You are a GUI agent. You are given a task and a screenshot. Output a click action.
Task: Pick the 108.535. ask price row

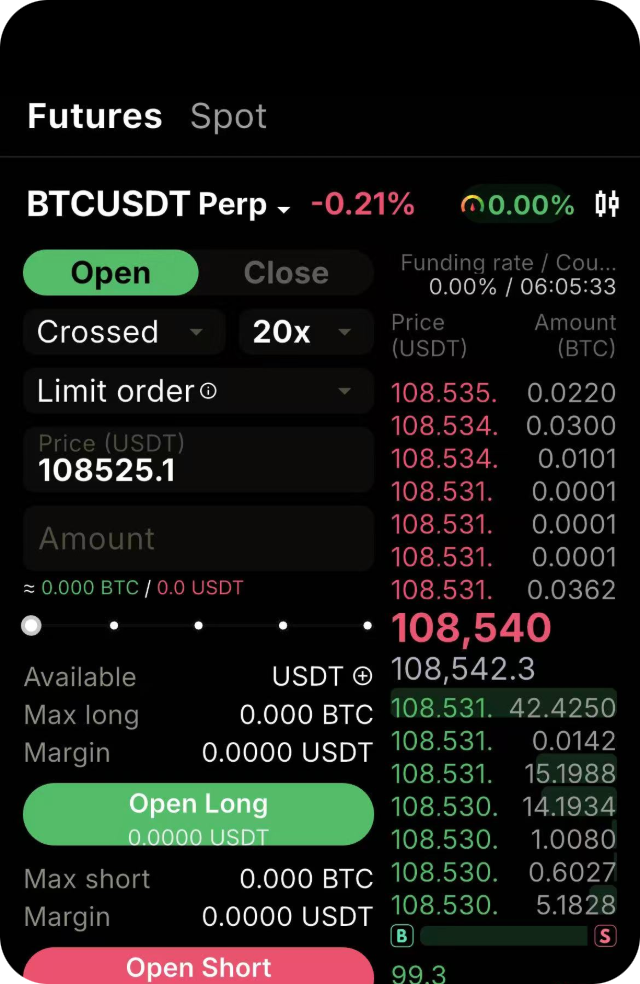(x=503, y=393)
